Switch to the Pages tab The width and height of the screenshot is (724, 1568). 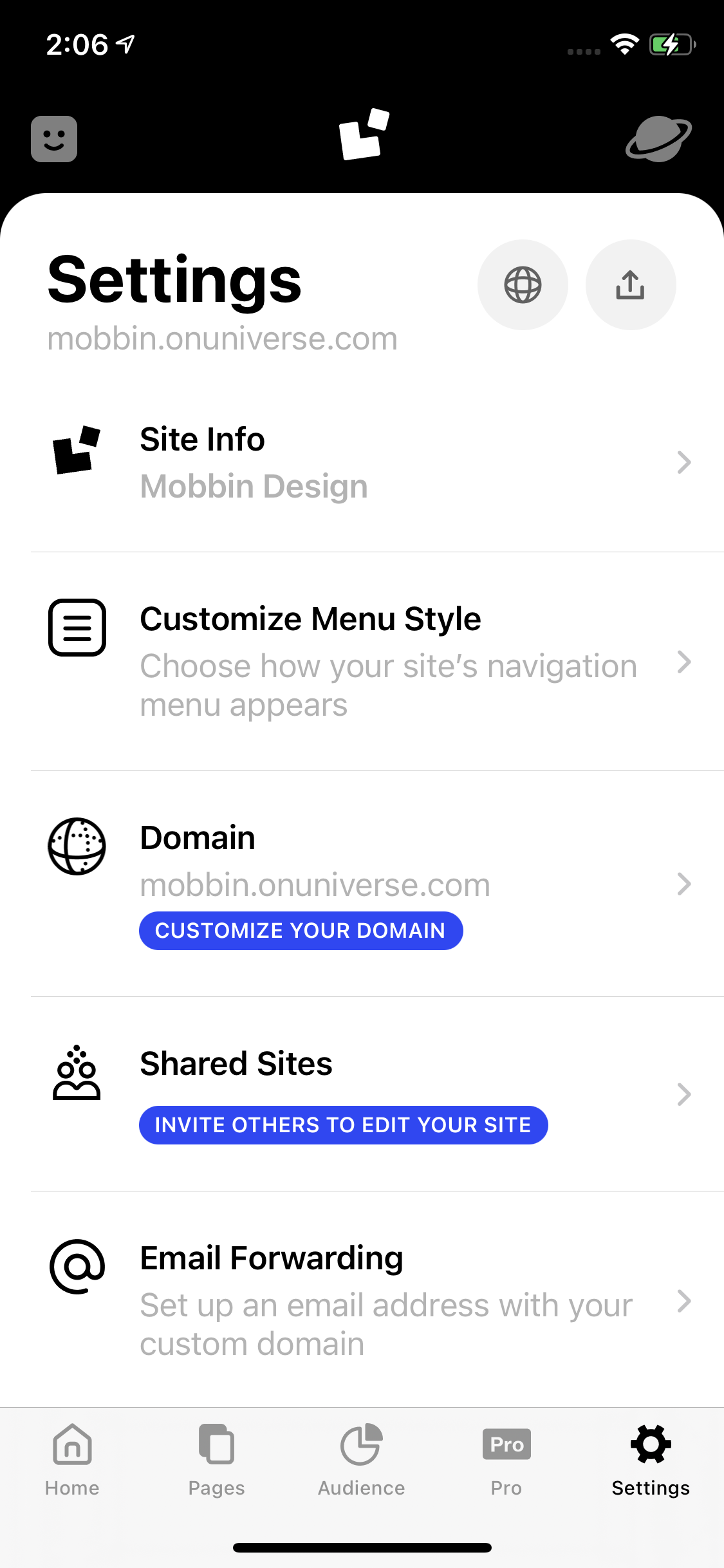(x=217, y=1460)
